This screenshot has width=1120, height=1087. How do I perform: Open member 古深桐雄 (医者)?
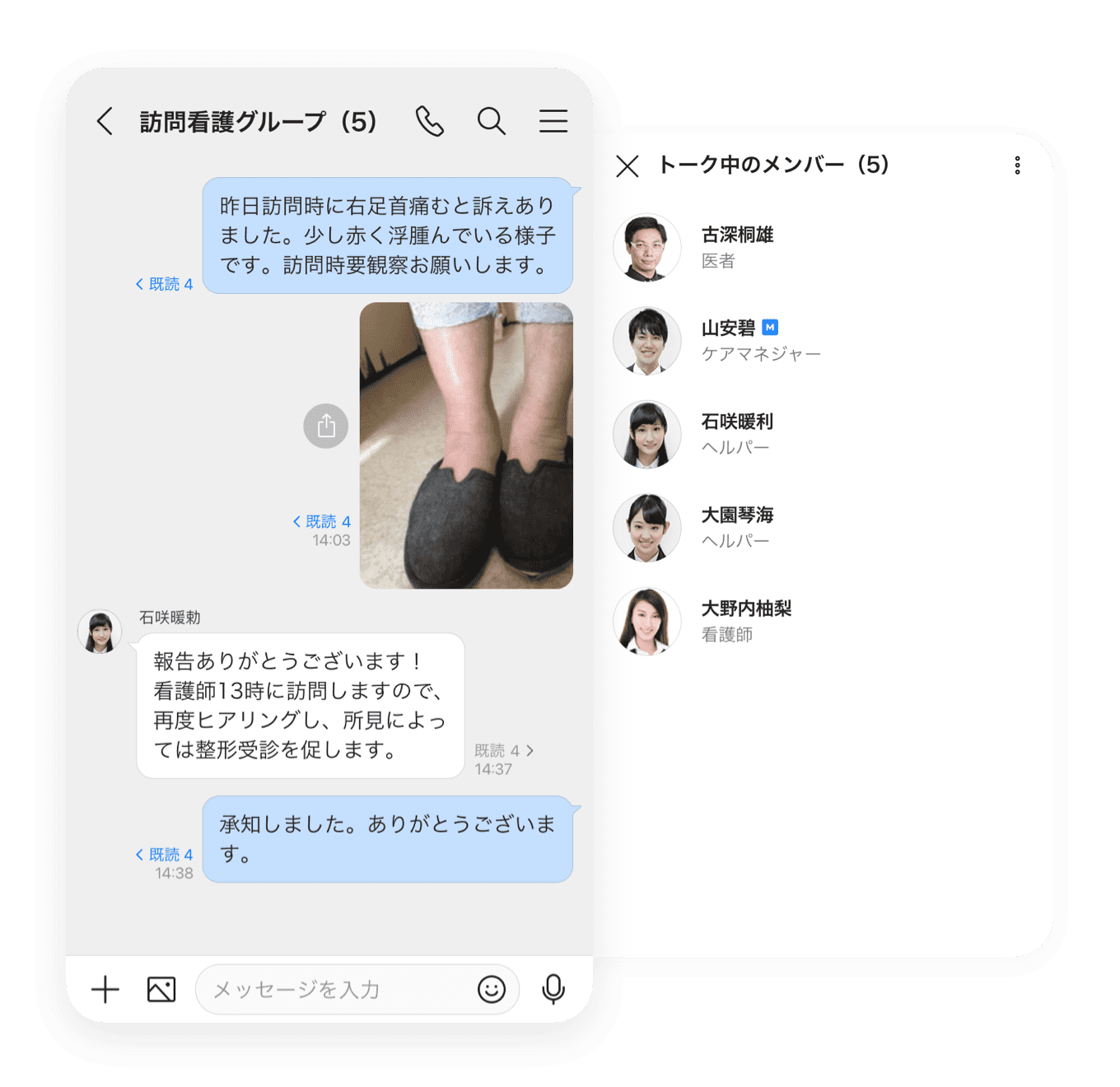click(x=737, y=247)
